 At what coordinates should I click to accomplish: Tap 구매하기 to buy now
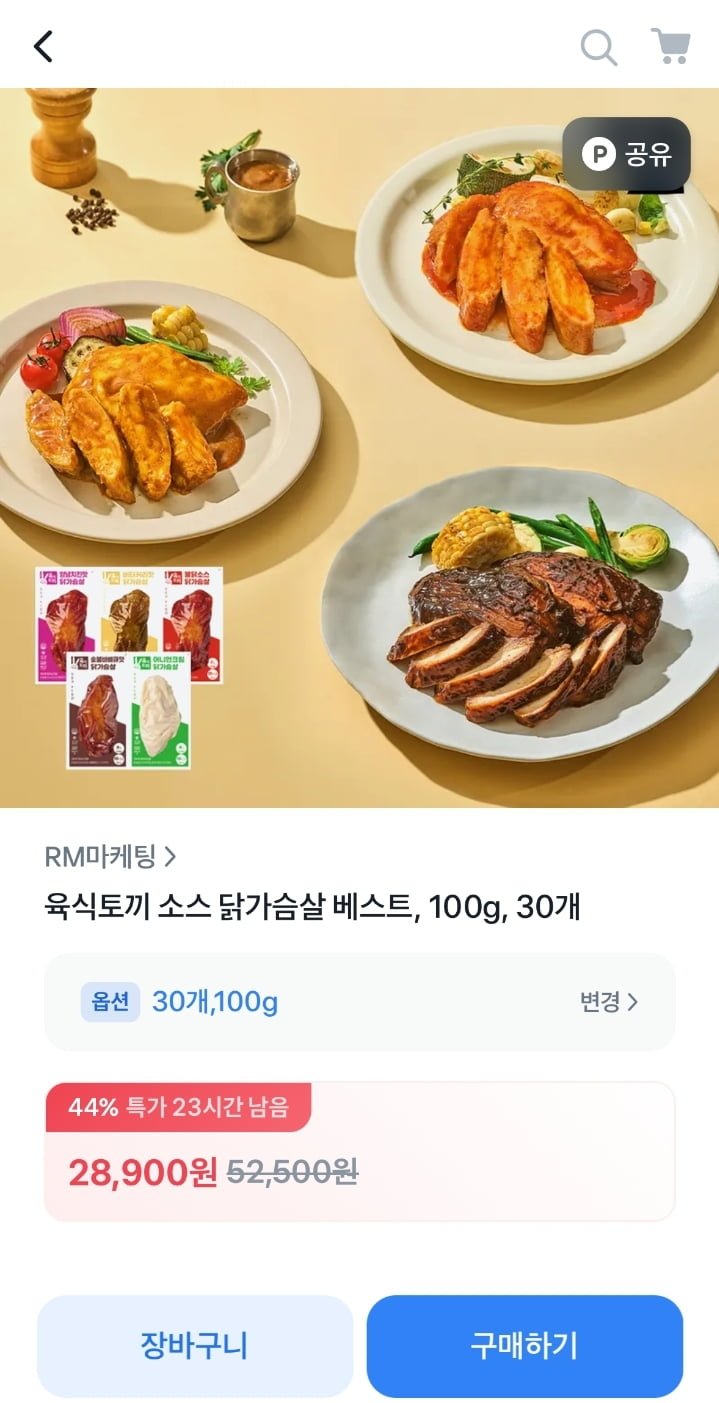click(524, 1346)
